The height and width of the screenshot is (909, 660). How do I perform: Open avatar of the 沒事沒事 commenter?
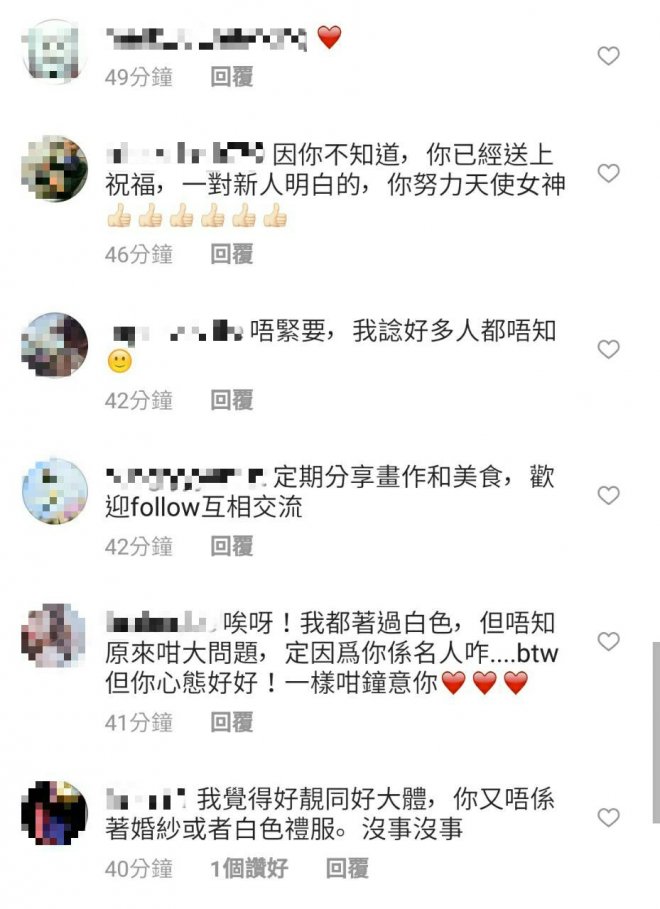point(55,813)
